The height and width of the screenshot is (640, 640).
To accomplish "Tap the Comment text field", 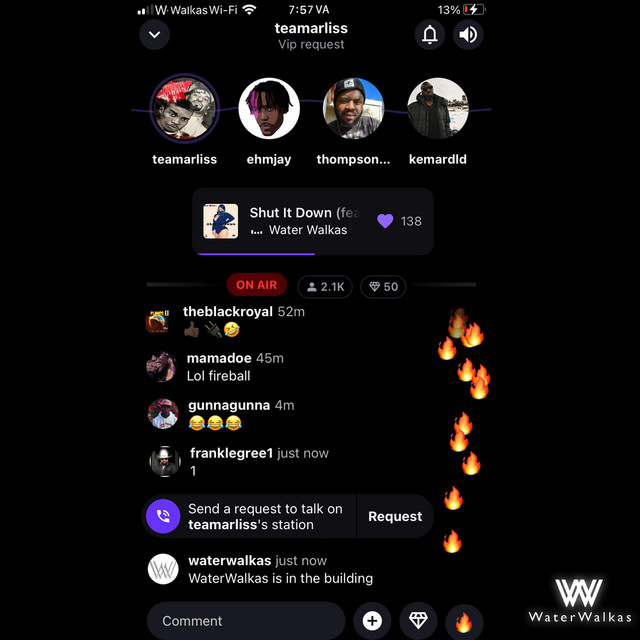I will click(246, 621).
